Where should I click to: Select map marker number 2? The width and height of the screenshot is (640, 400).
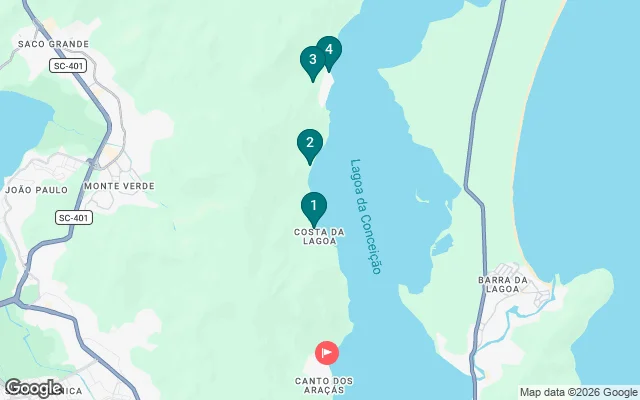pos(309,144)
